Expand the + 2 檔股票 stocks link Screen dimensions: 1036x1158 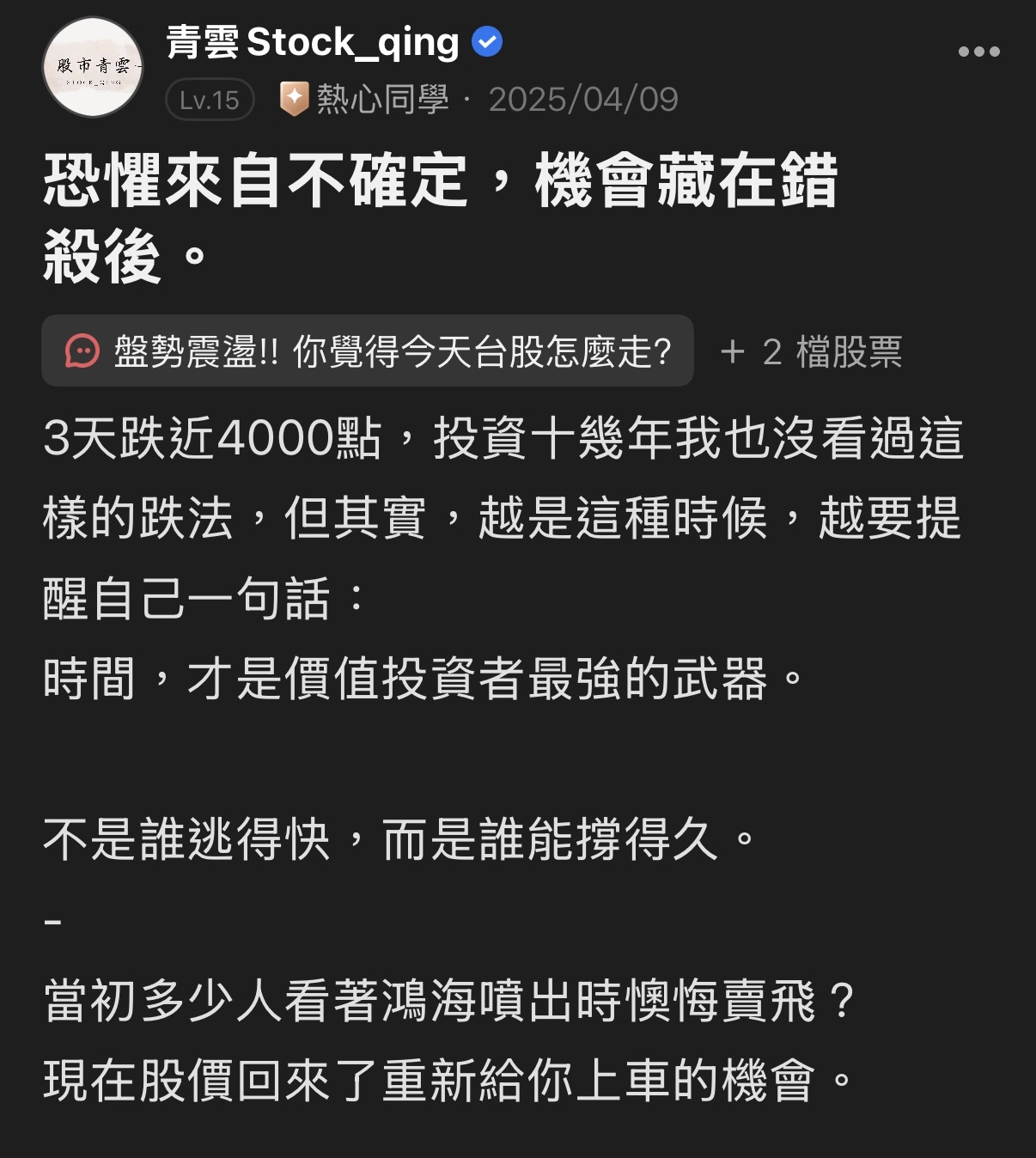pyautogui.click(x=812, y=352)
